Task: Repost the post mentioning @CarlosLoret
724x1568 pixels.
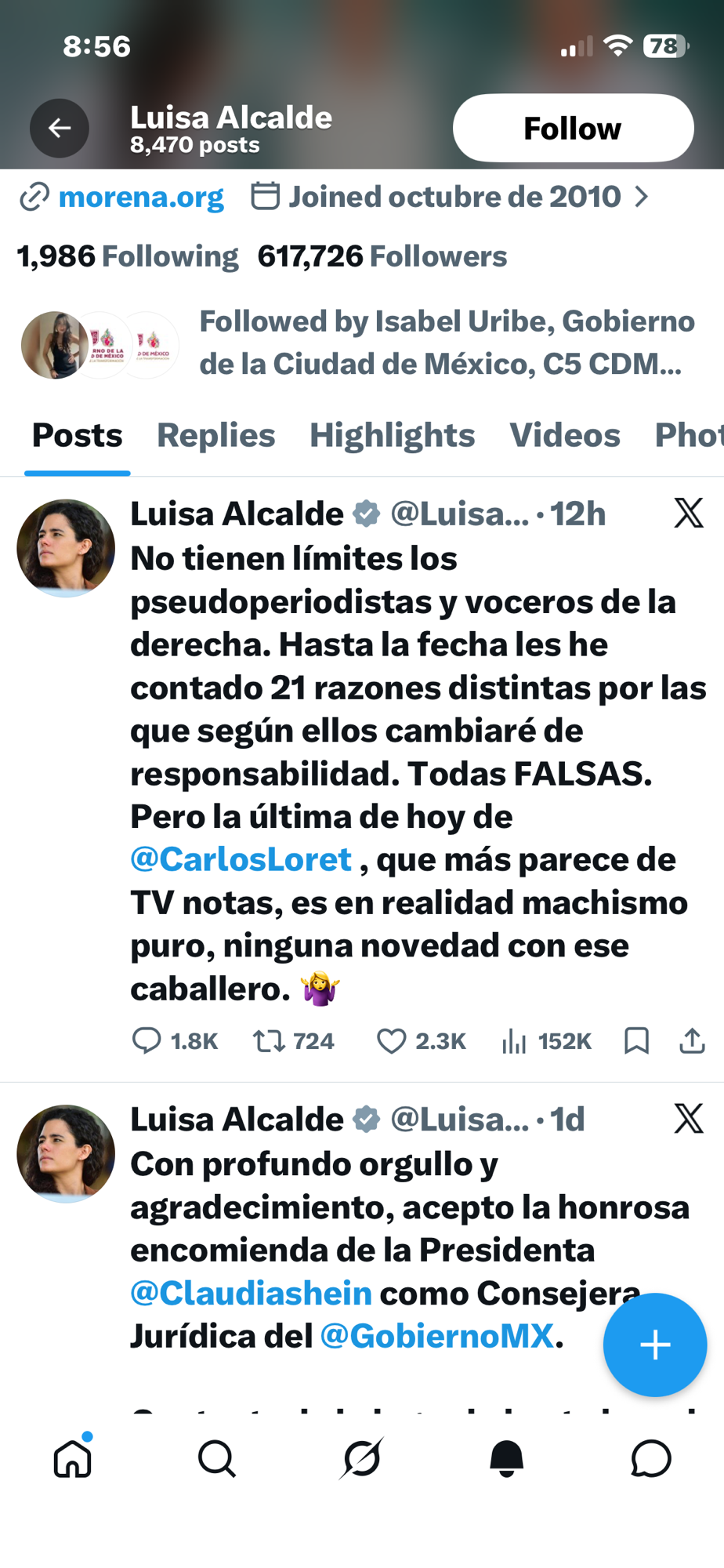Action: point(269,1040)
